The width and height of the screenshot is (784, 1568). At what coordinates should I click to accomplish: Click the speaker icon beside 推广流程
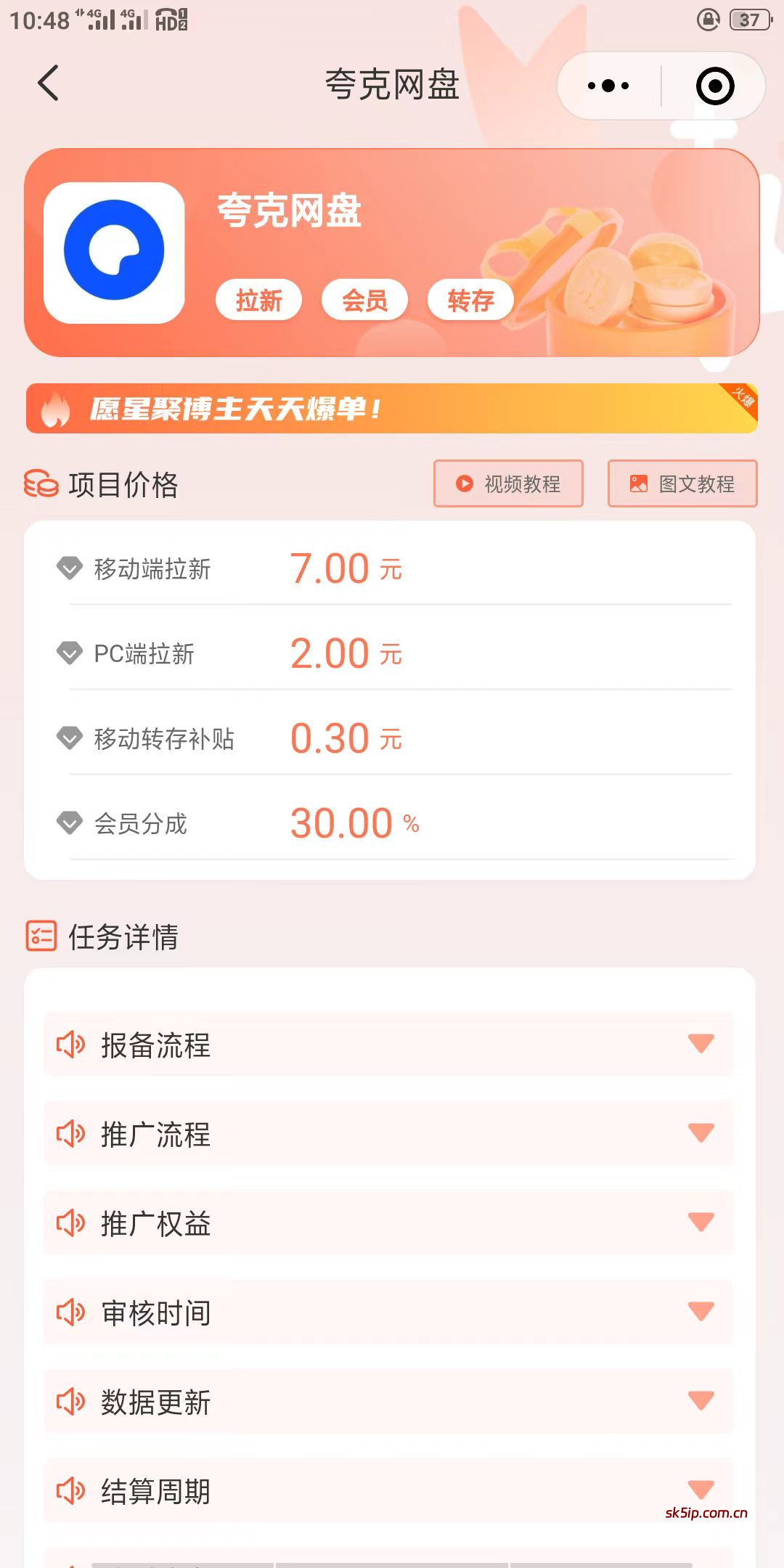(69, 1135)
